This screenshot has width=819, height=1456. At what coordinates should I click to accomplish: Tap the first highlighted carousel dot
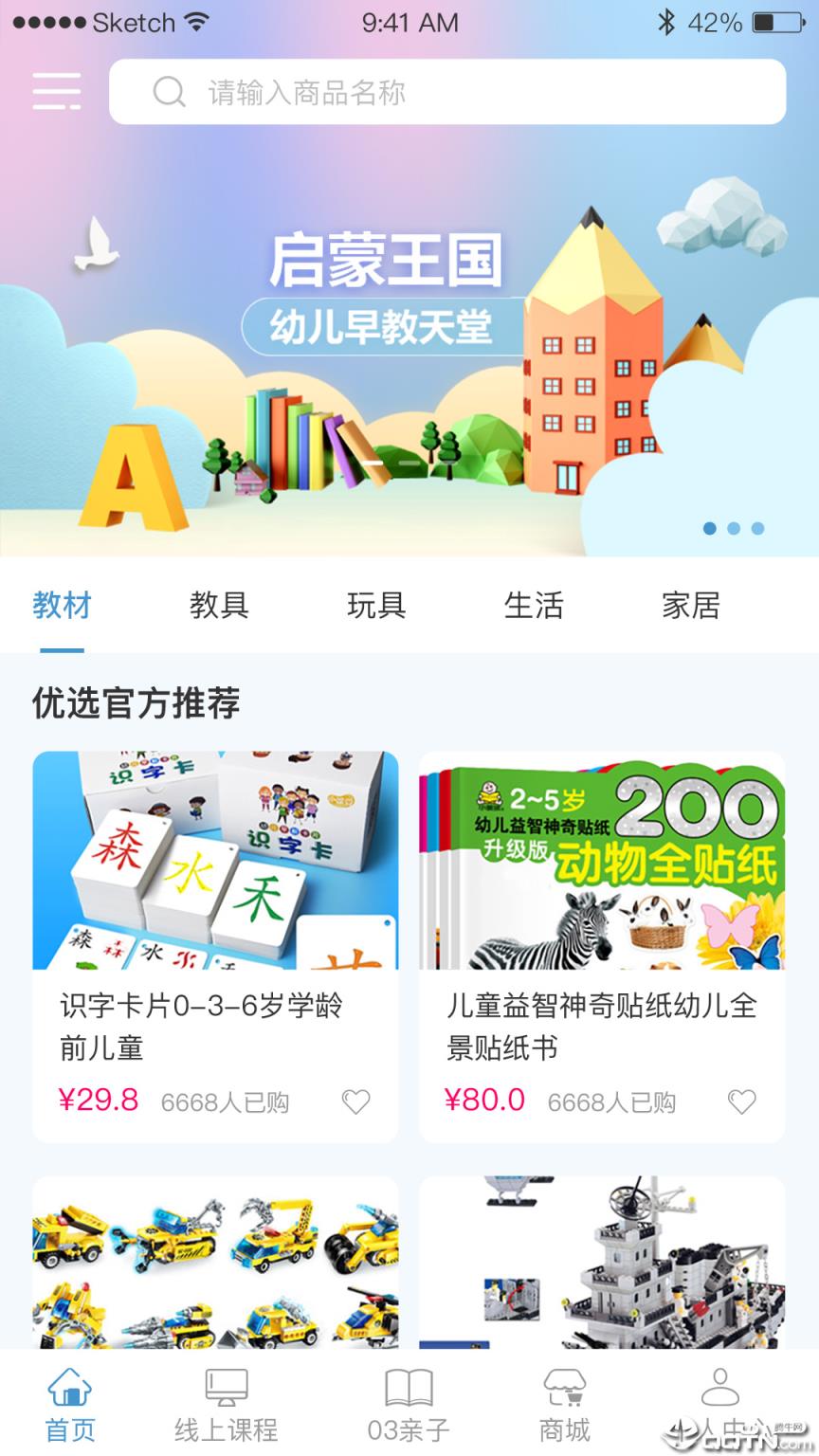coord(708,529)
